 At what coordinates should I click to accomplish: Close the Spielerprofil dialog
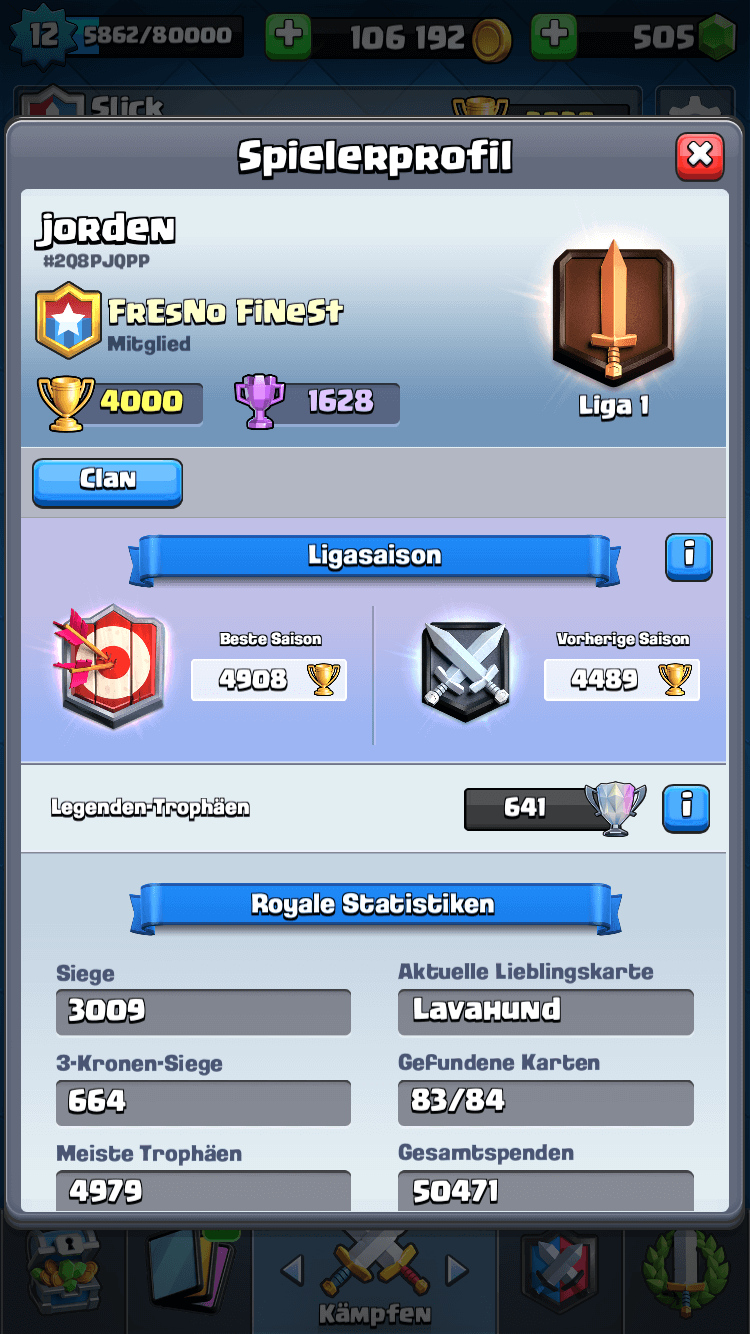pyautogui.click(x=700, y=156)
